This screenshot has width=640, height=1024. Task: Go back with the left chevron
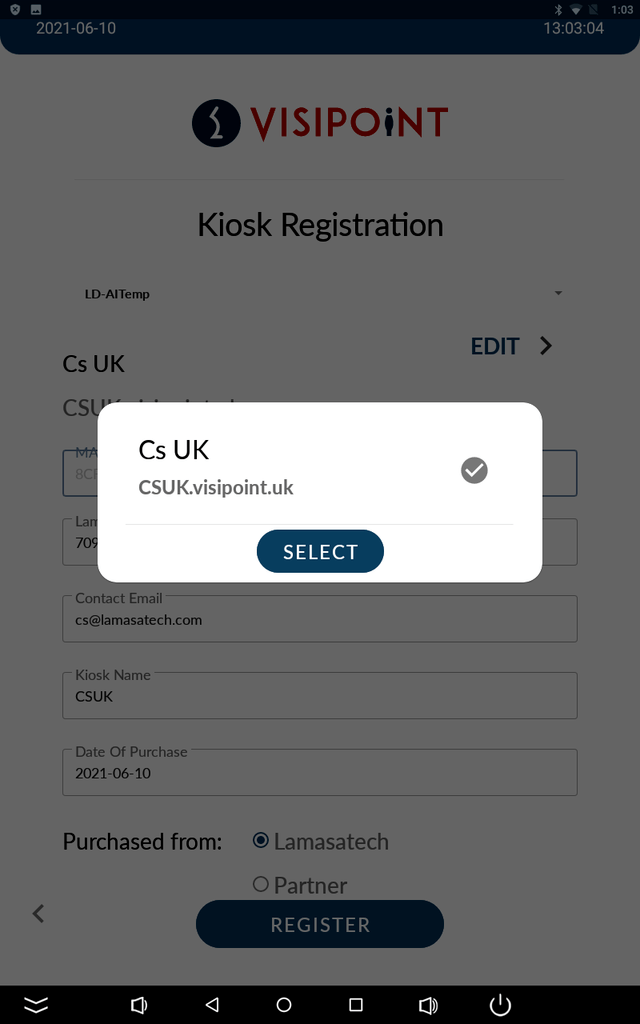coord(39,913)
